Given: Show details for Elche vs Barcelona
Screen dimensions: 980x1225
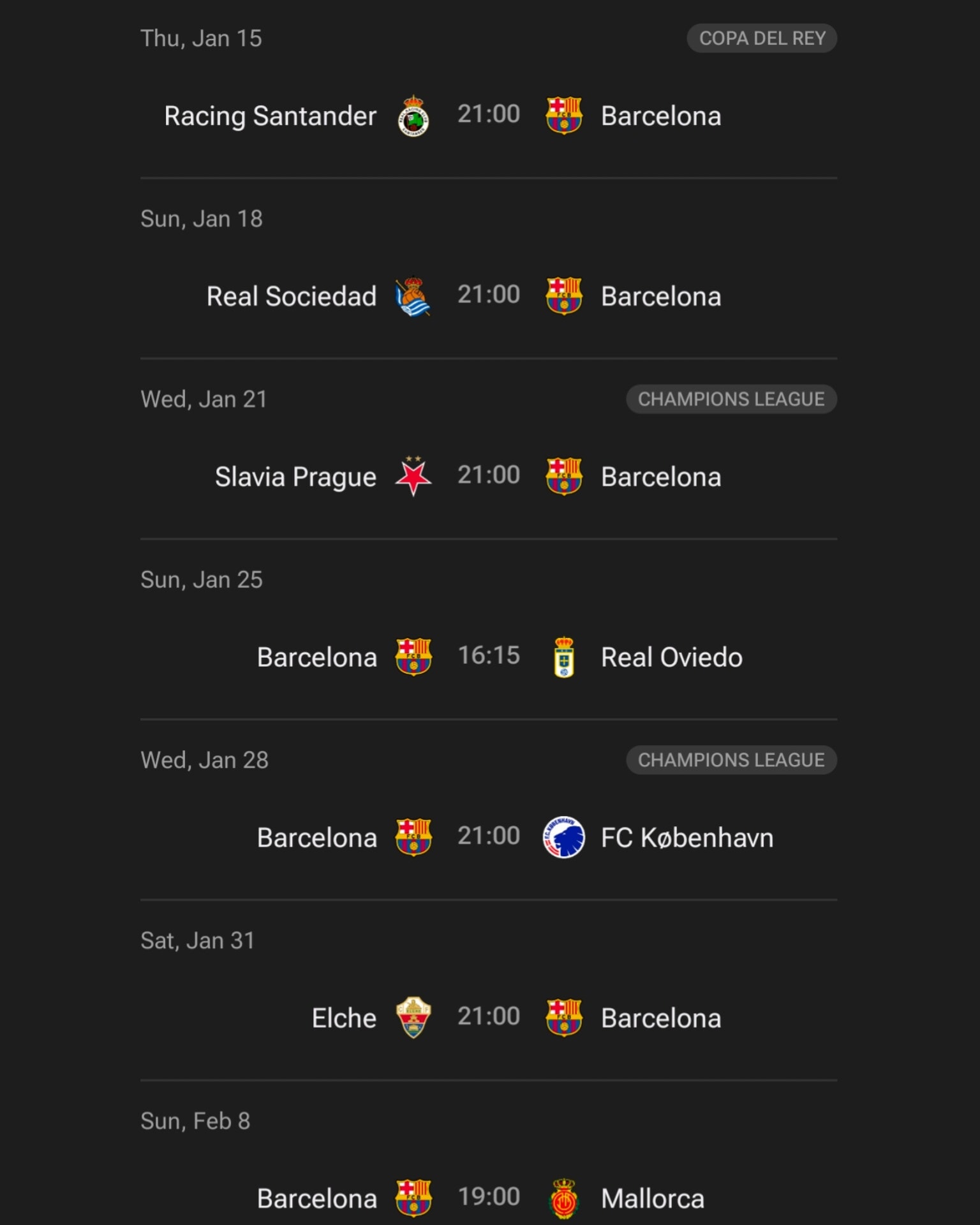Looking at the screenshot, I should 489,1018.
